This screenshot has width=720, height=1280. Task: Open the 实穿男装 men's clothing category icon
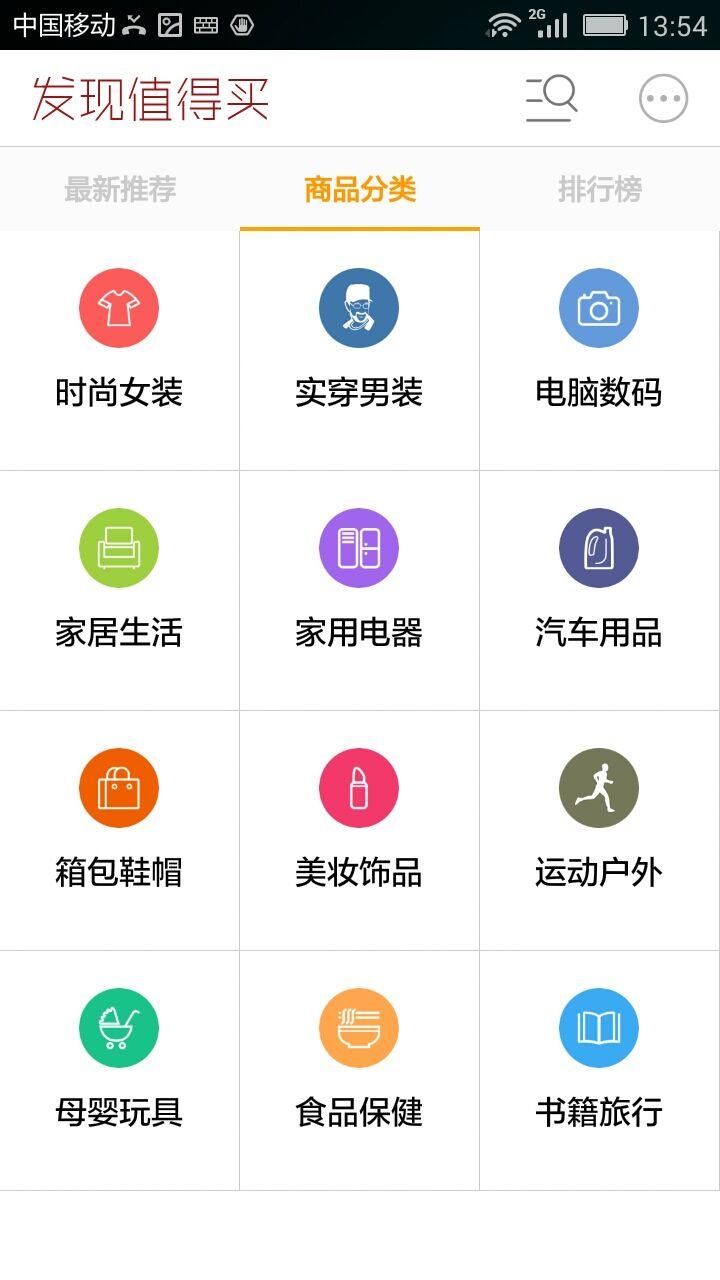click(x=359, y=308)
